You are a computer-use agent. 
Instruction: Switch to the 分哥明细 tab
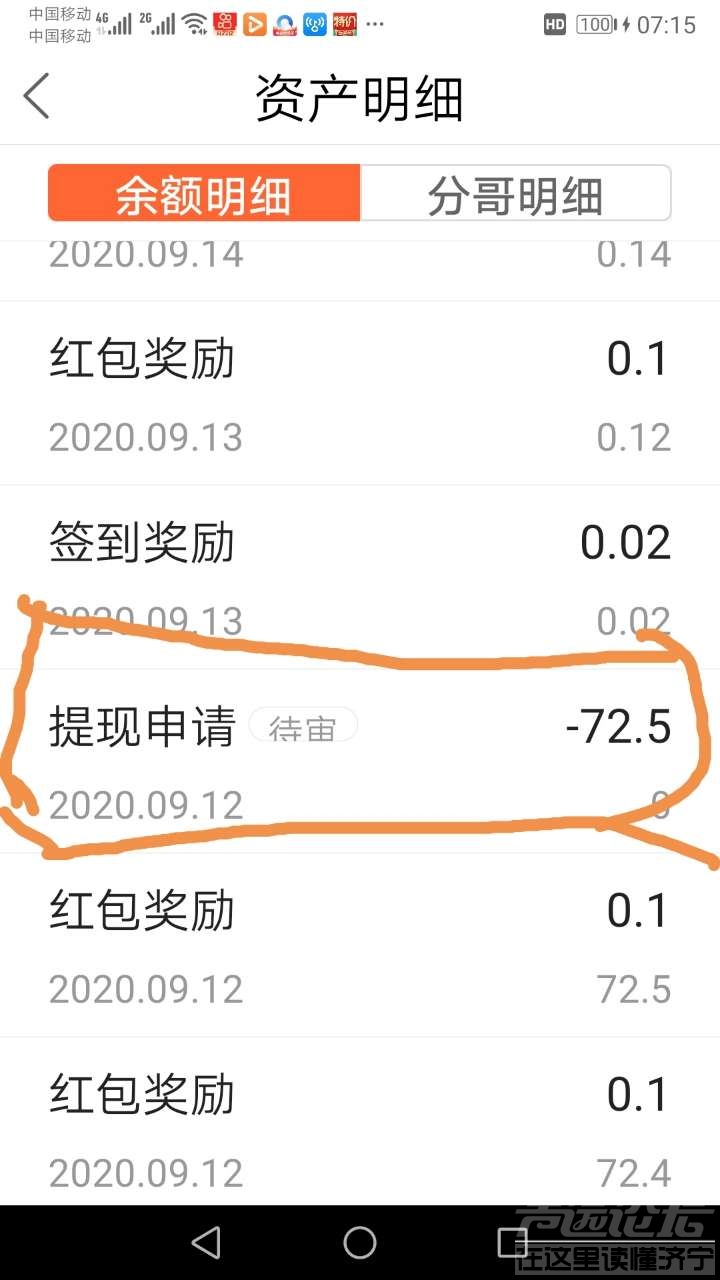click(515, 194)
